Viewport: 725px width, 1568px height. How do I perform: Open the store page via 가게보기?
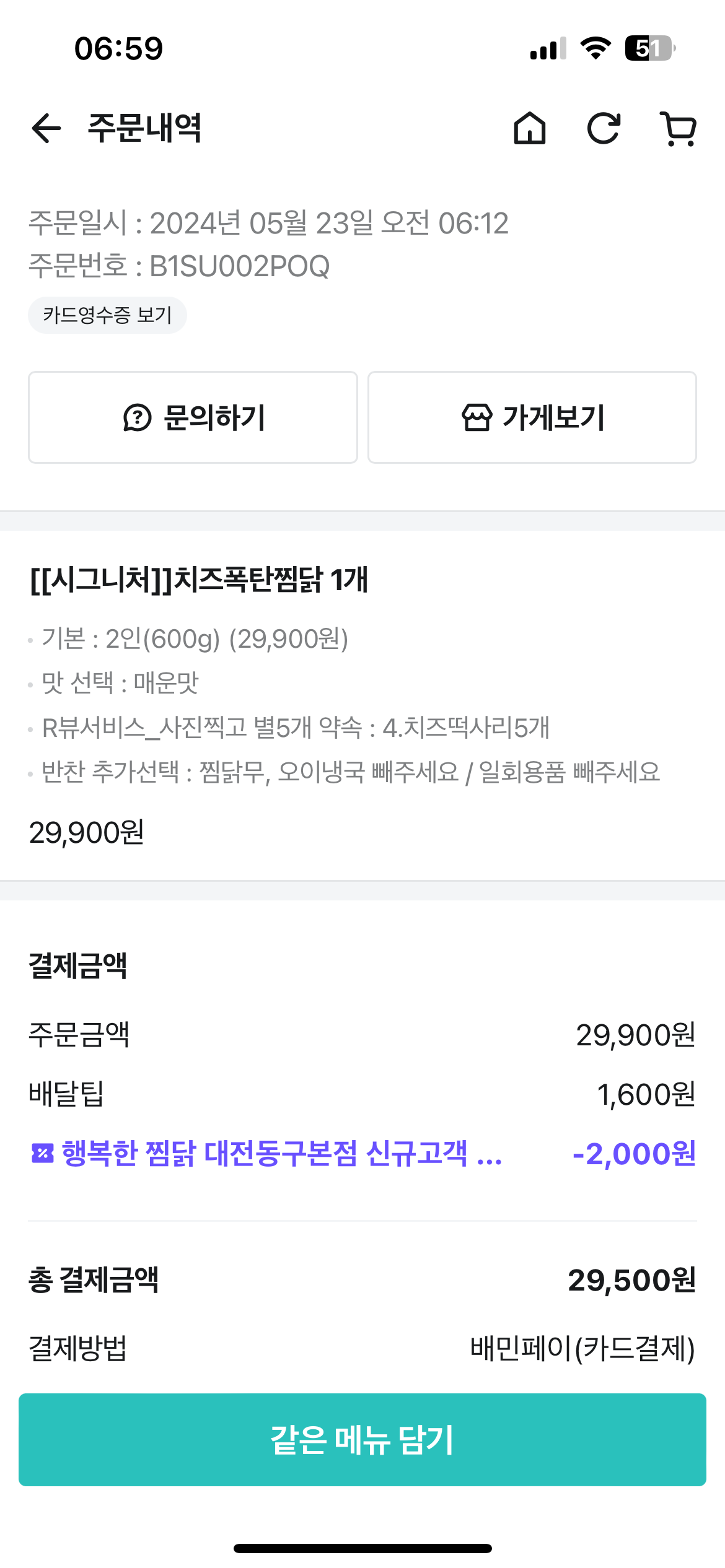532,417
